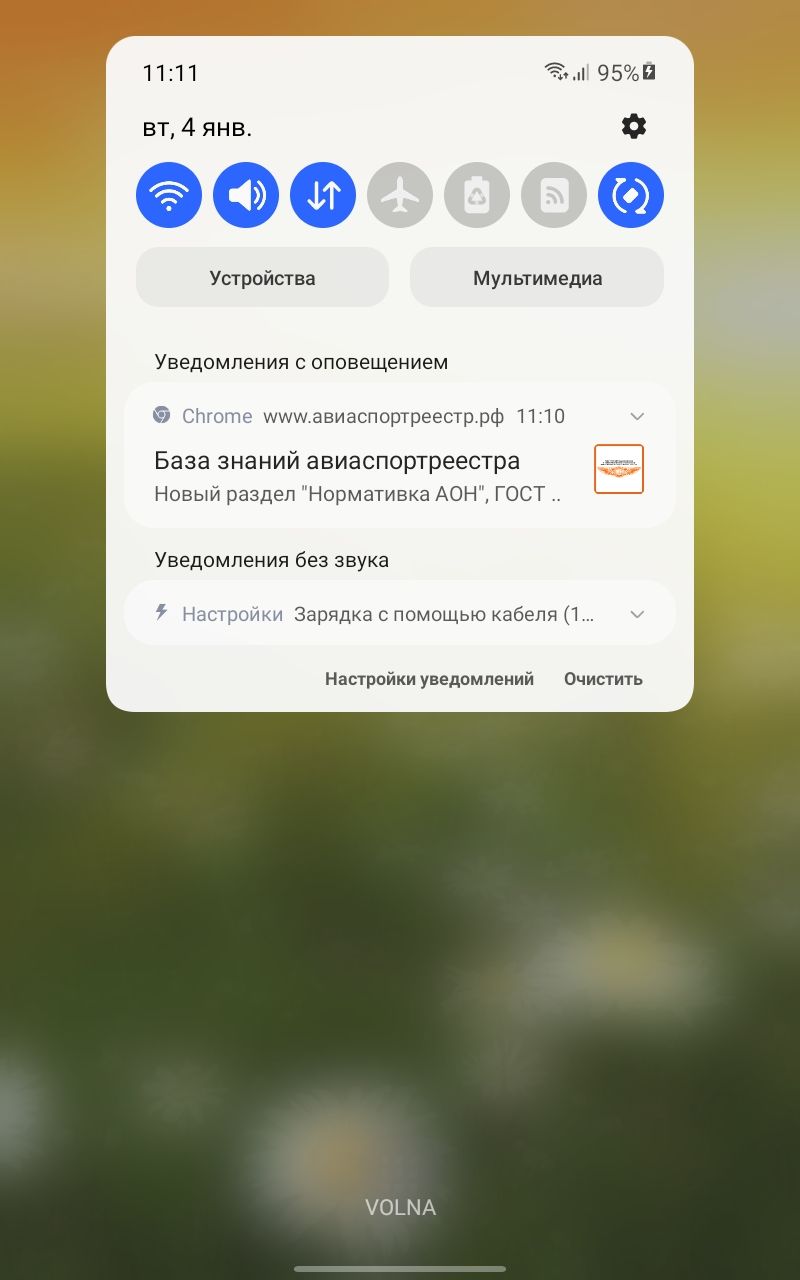Disable auto-rotate
This screenshot has width=800, height=1280.
pos(631,195)
